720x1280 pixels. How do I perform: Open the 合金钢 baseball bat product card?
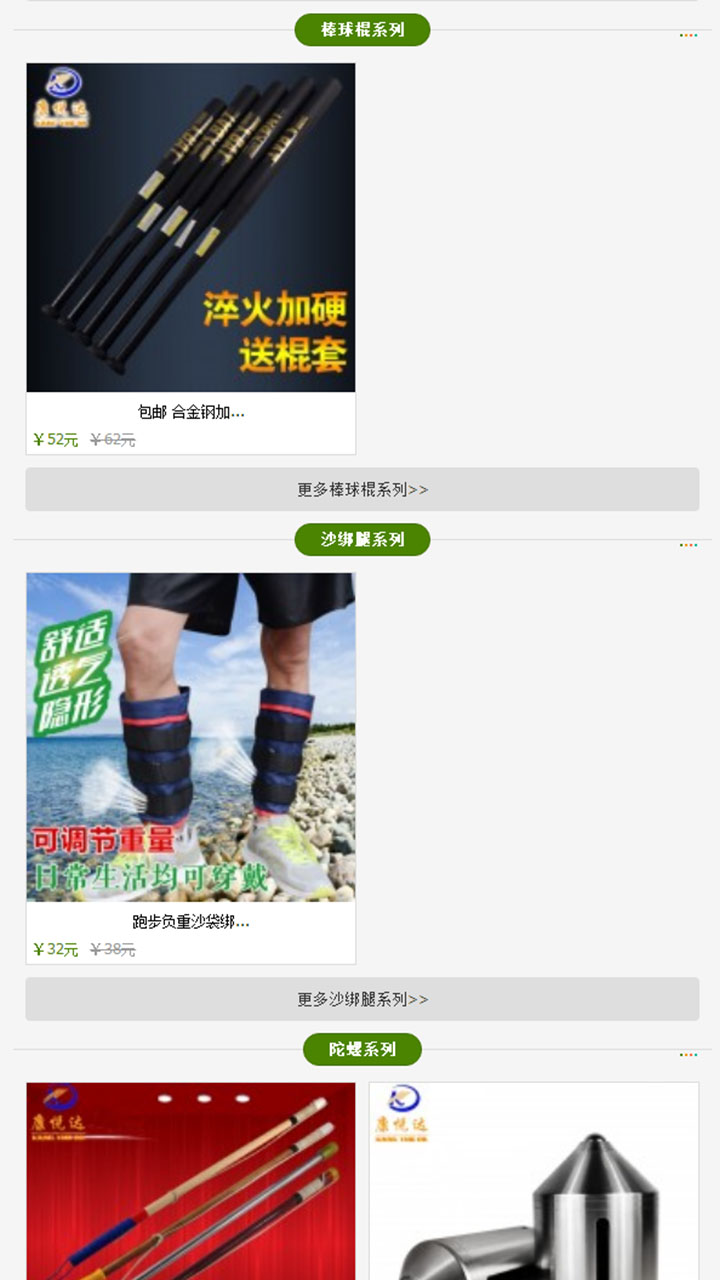[x=190, y=258]
